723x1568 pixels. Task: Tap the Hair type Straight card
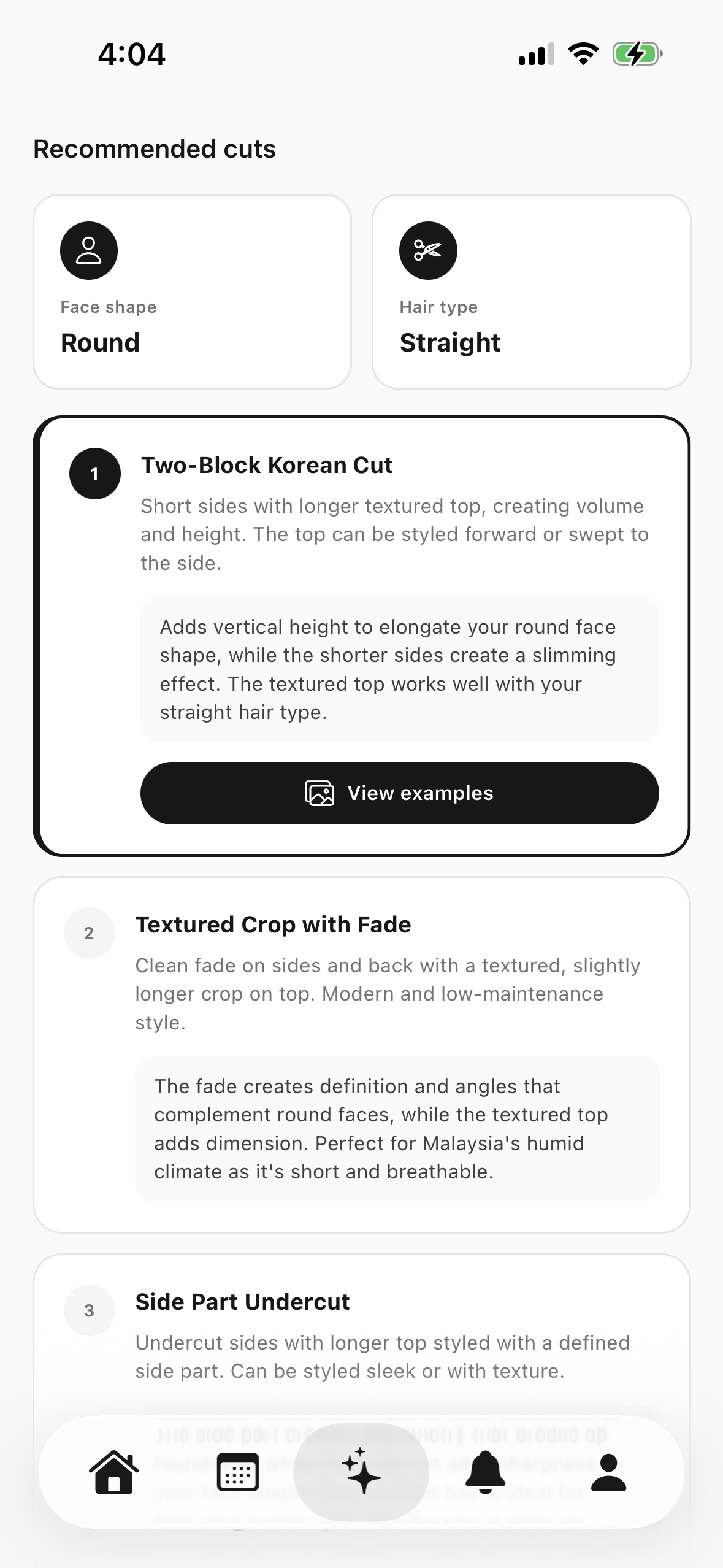coord(532,291)
